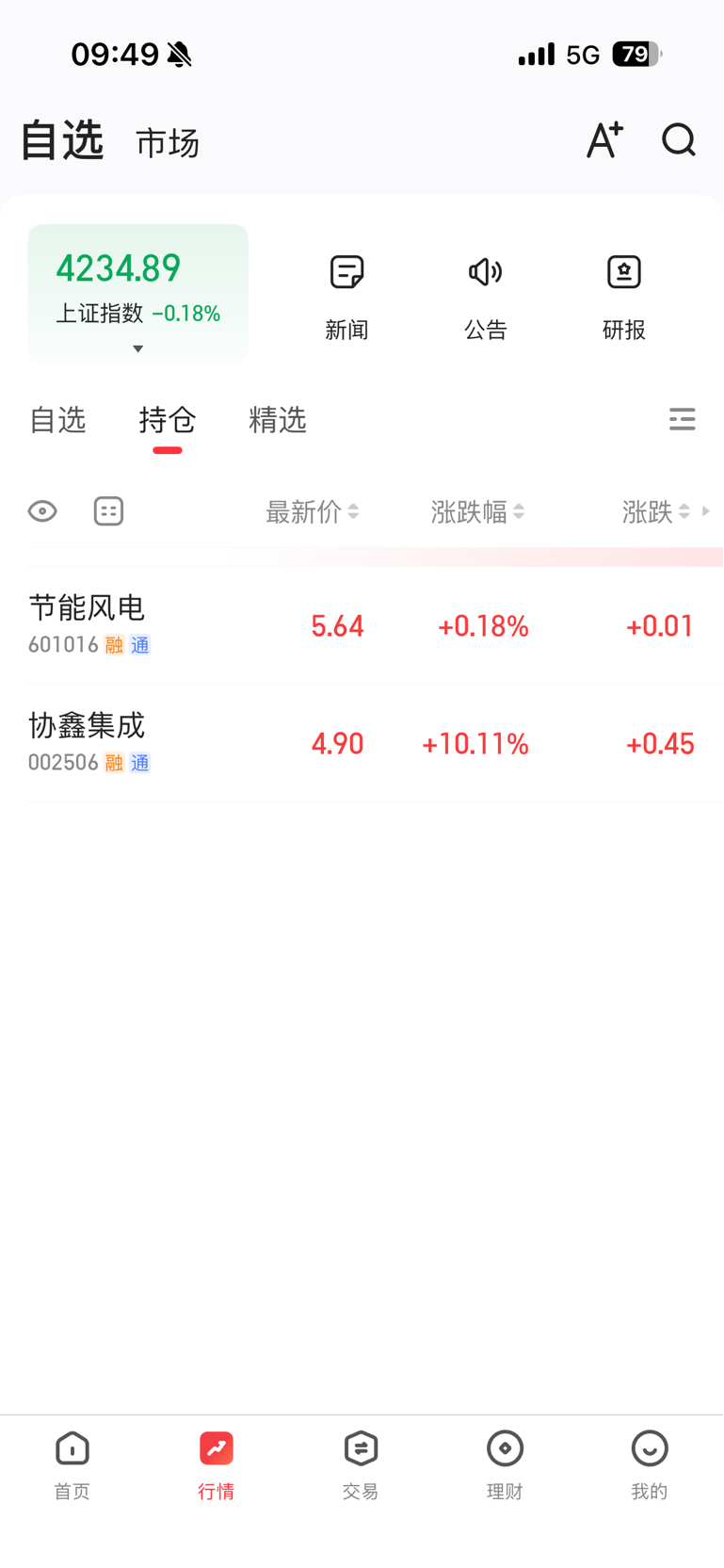Expand the 上证指数 index card
724x1568 pixels.
click(138, 293)
